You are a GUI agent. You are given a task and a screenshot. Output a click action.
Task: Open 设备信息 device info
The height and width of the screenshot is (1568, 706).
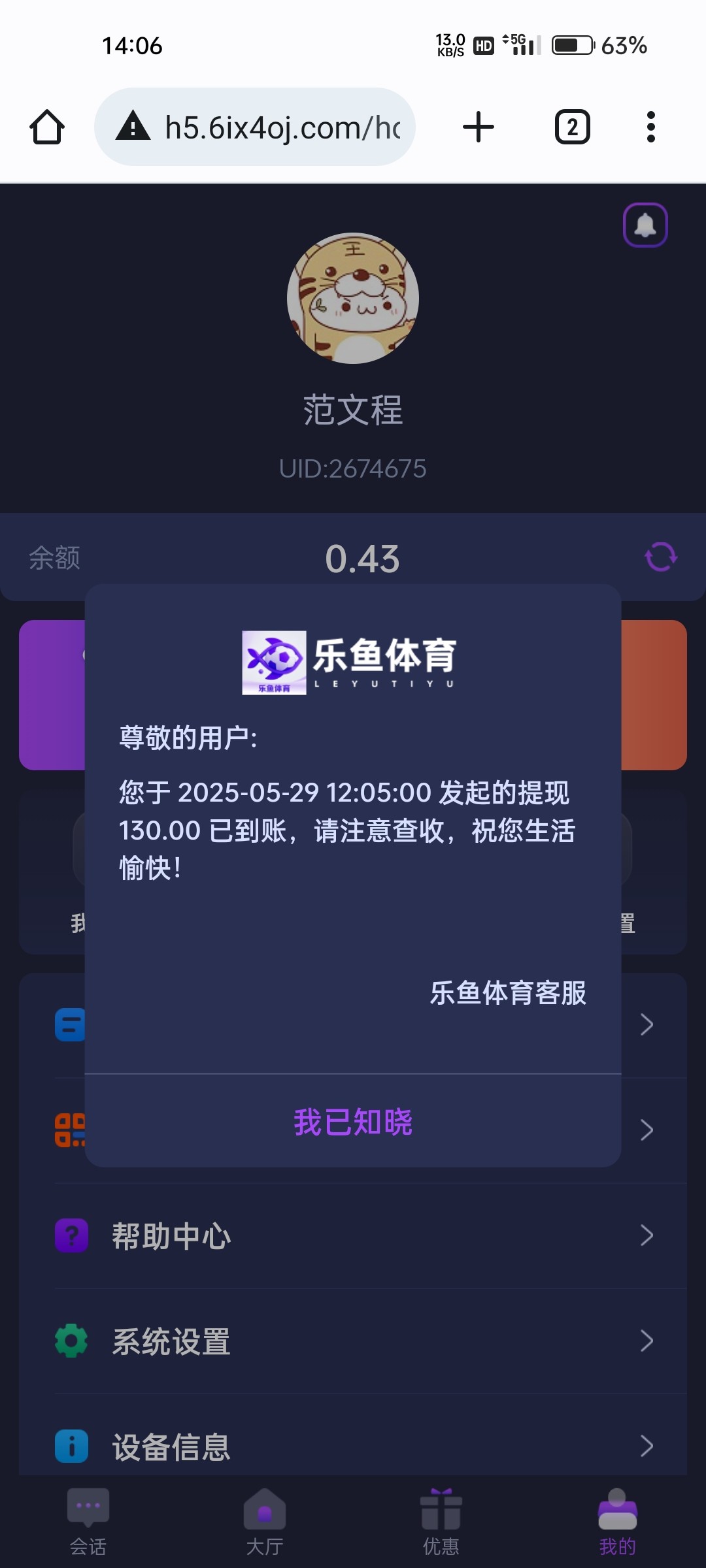pos(353,1446)
